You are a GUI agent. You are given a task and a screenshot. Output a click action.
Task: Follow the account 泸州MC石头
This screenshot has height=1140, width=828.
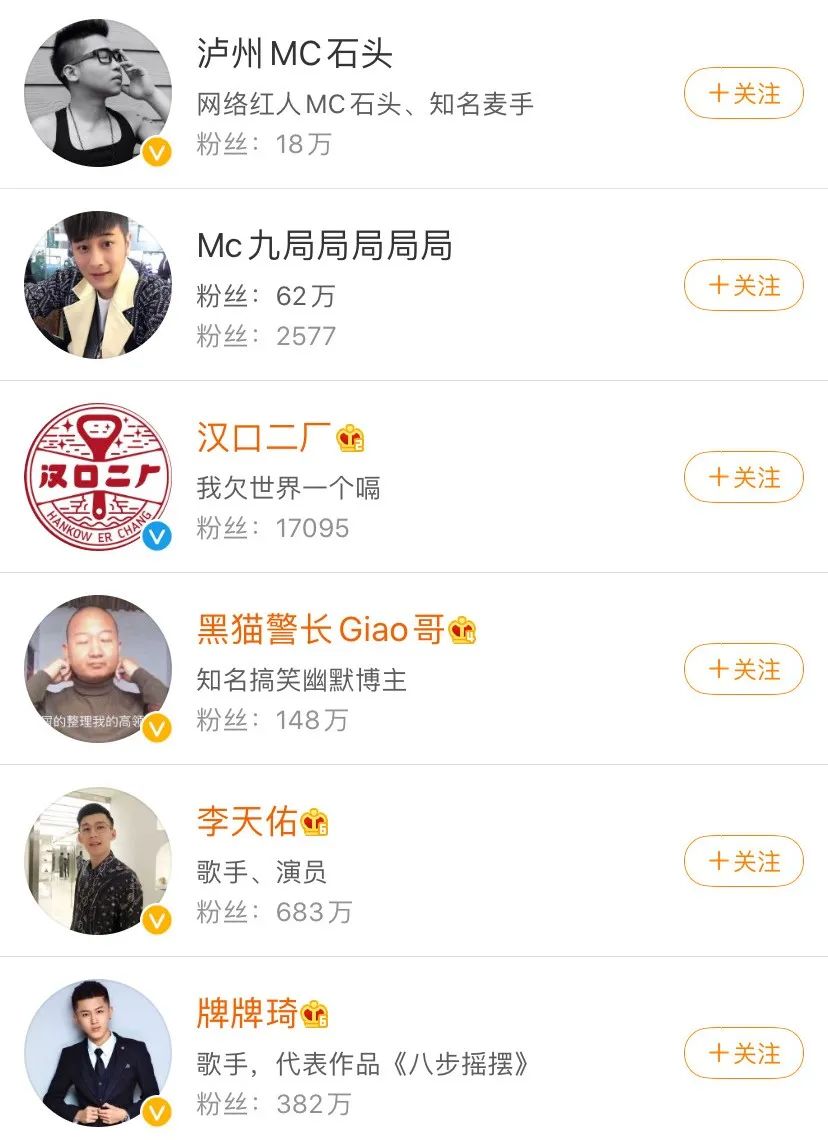pos(743,93)
